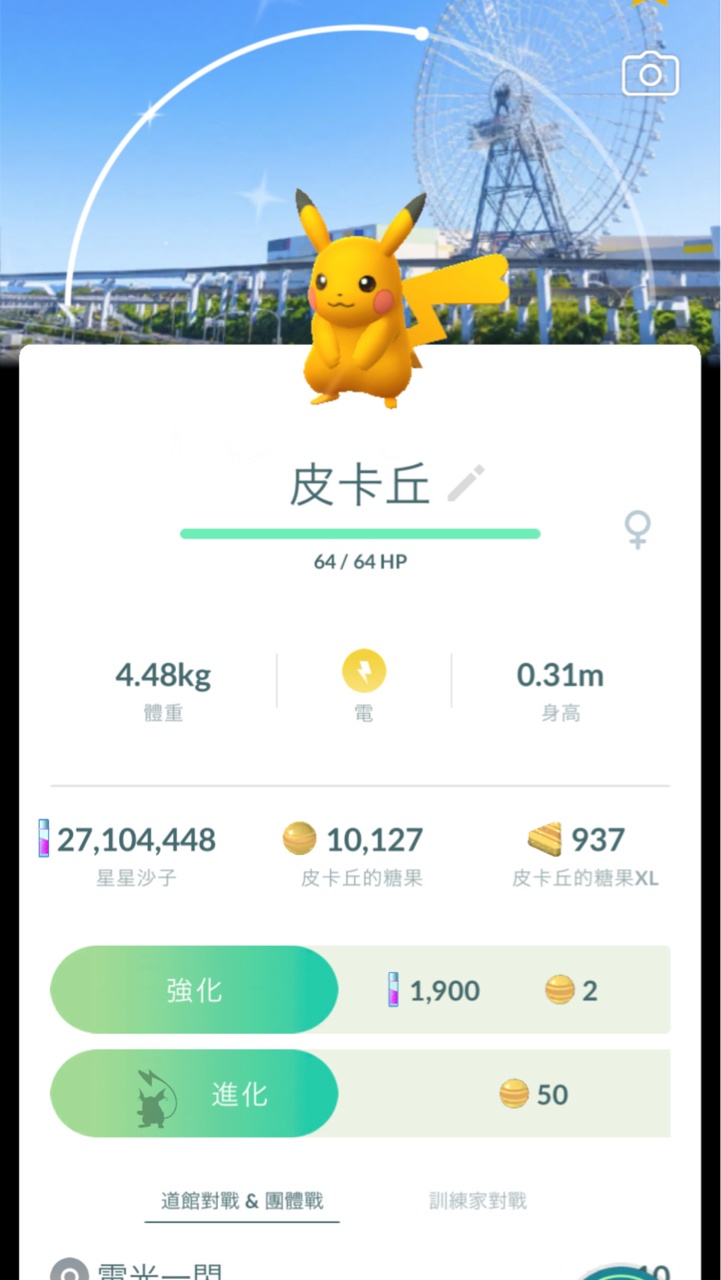Open the AR camera icon

[x=650, y=75]
